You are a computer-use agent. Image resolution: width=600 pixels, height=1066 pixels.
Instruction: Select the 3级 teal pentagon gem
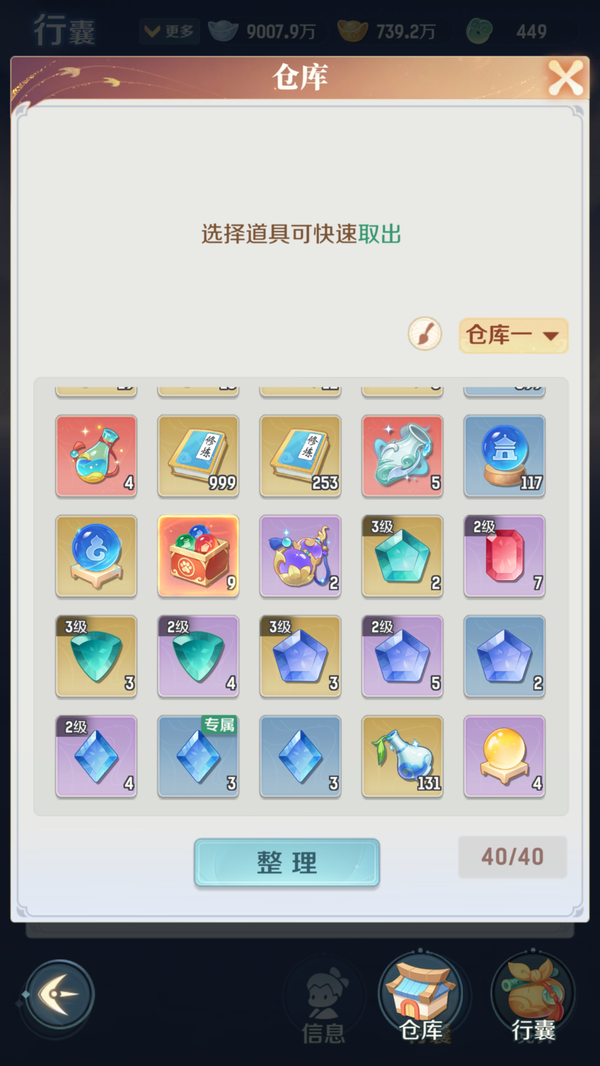(x=402, y=556)
